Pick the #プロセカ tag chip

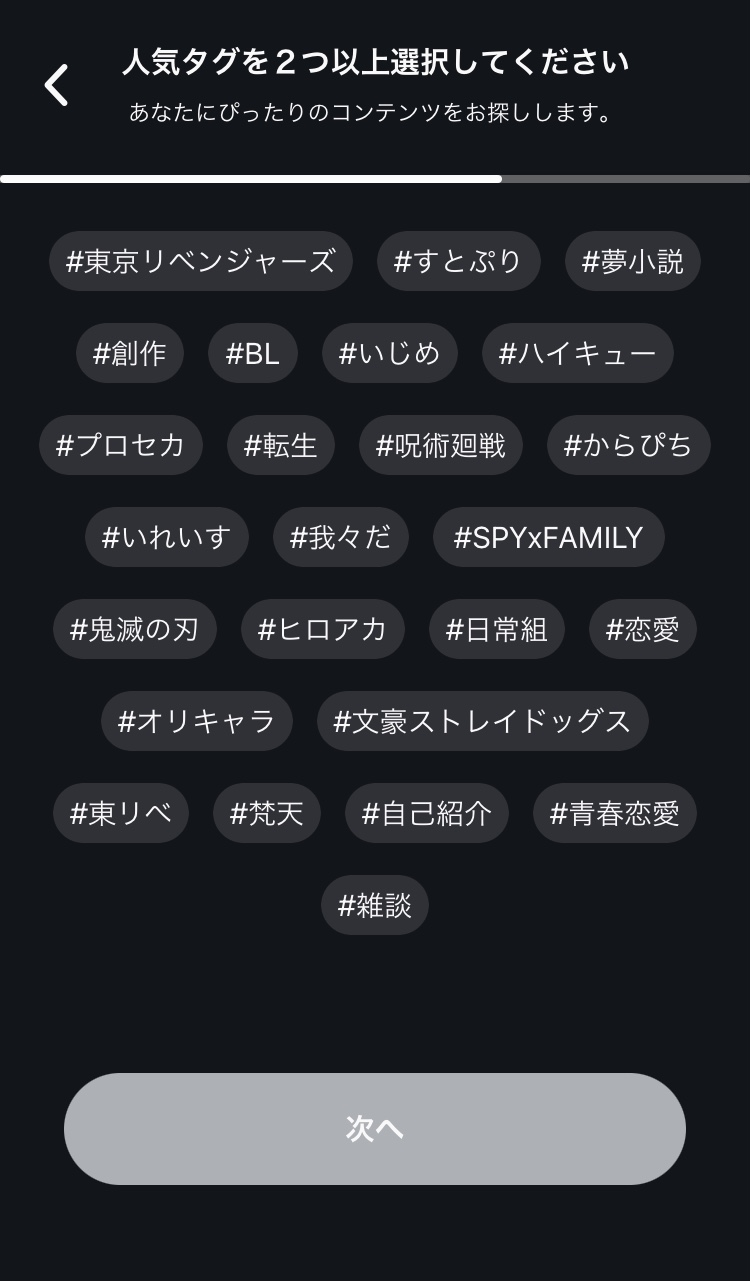point(121,445)
